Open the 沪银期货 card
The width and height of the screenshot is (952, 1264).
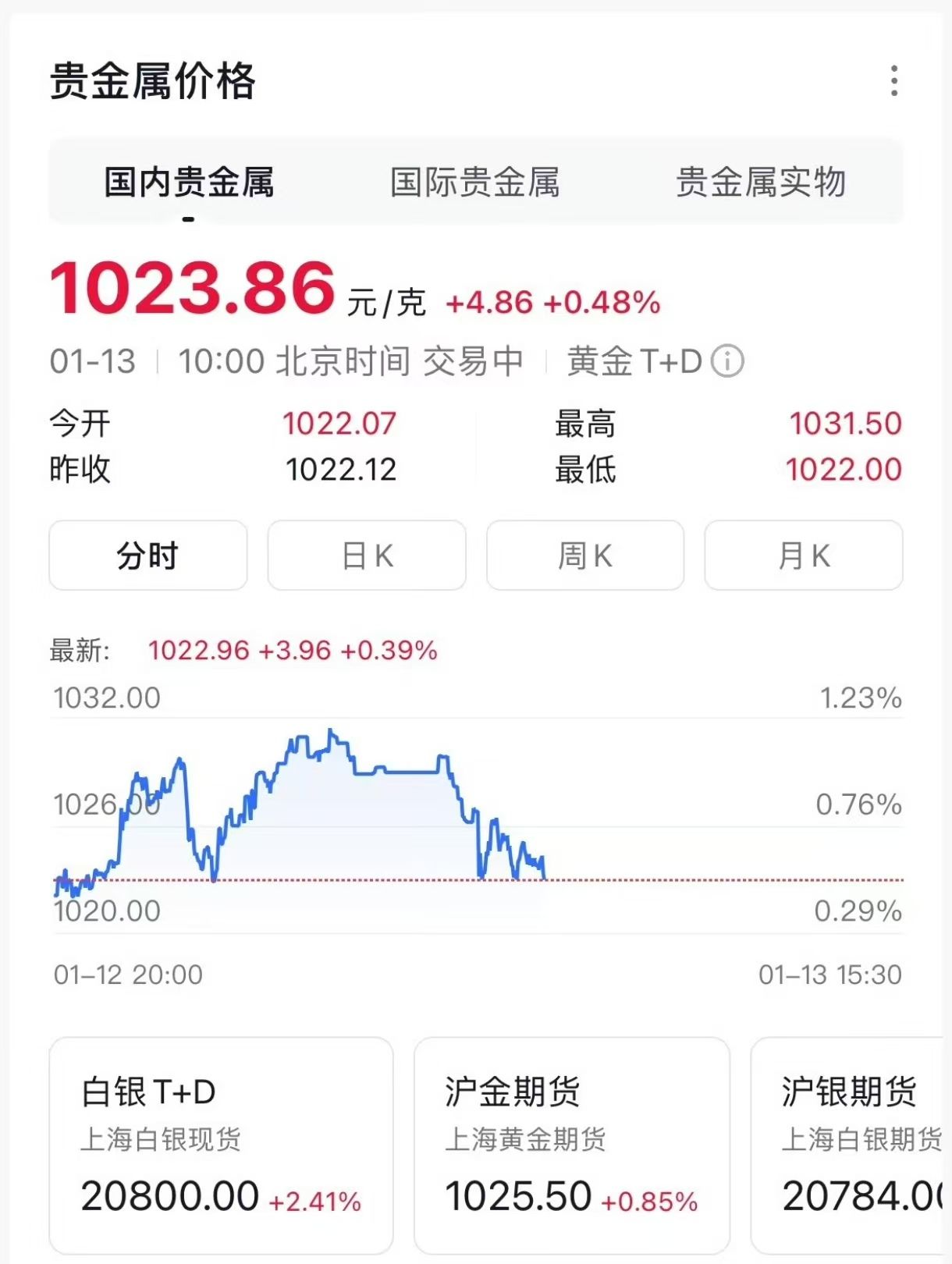pyautogui.click(x=851, y=1145)
